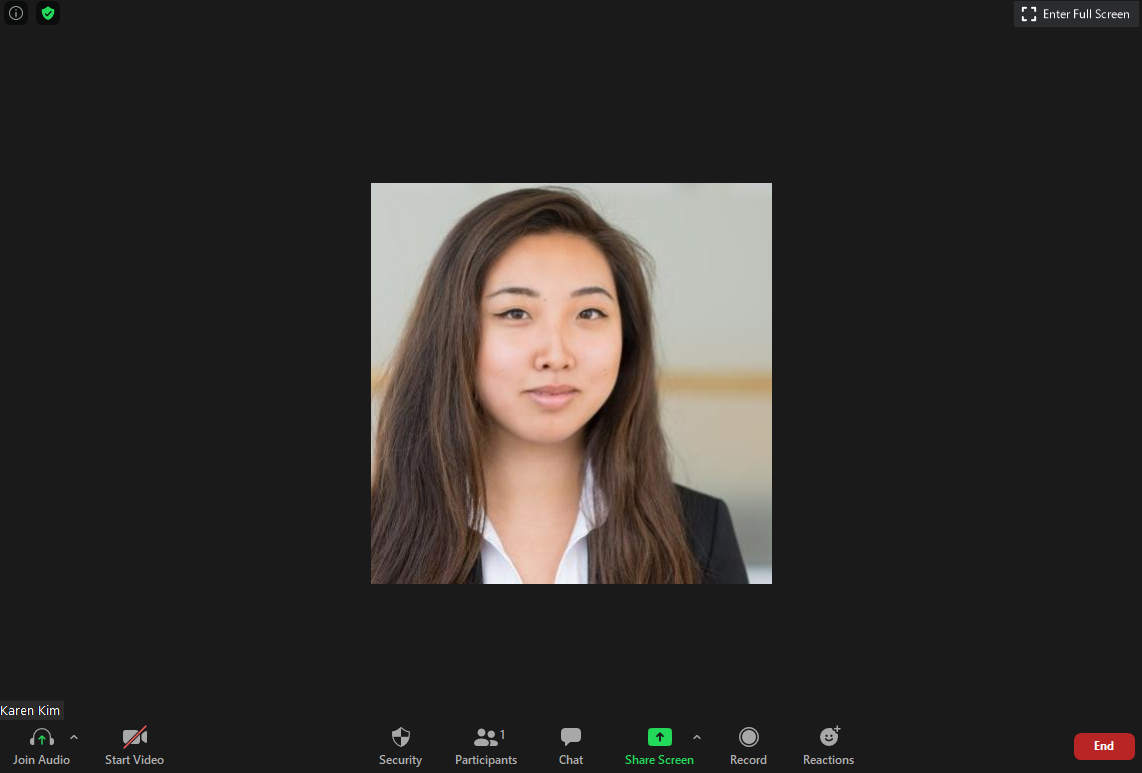Viewport: 1142px width, 773px height.
Task: Join Audio for the meeting
Action: 41,745
